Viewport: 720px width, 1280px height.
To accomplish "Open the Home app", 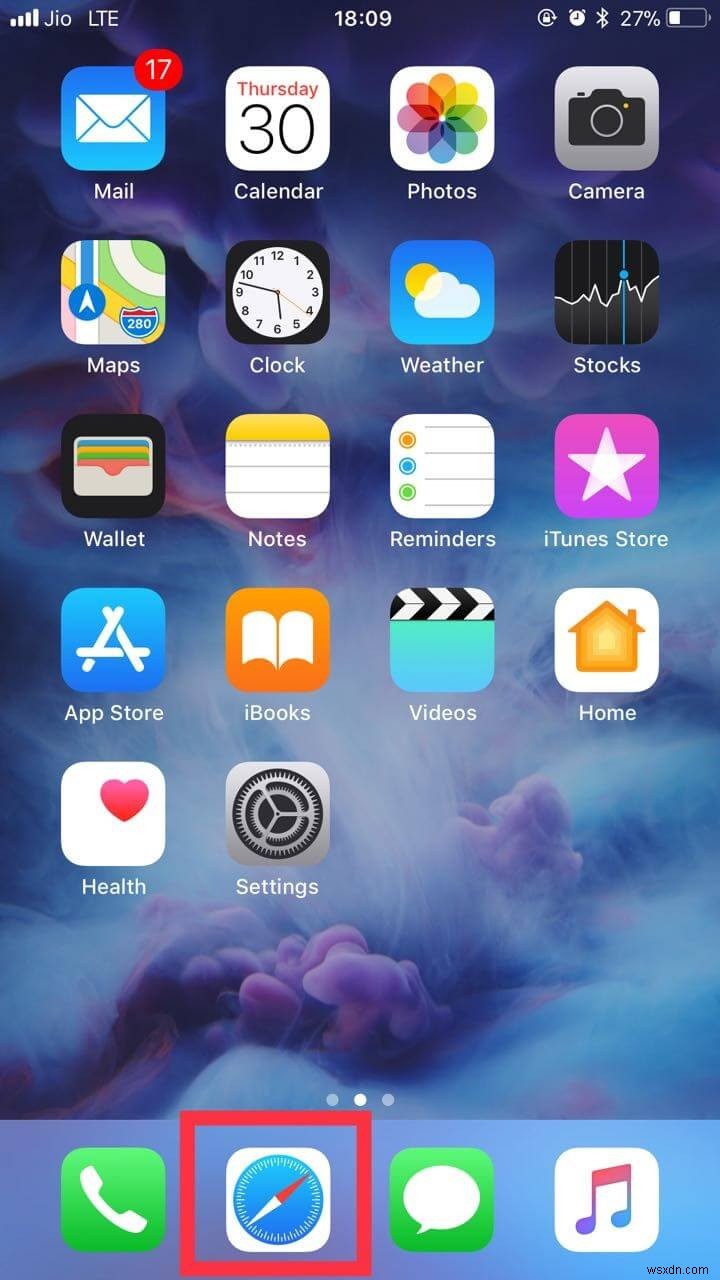I will (x=605, y=640).
